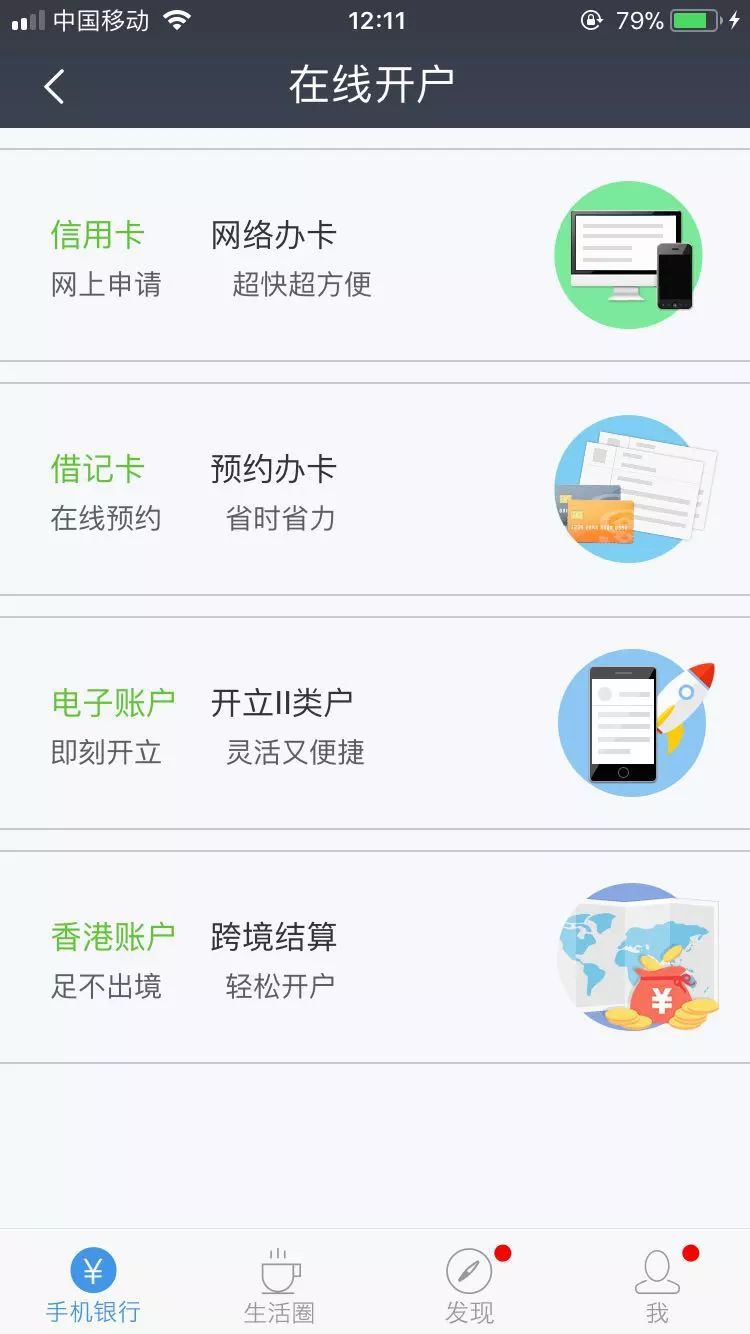This screenshot has height=1334, width=750.
Task: Tap the orientation lock icon near battery
Action: 593,17
